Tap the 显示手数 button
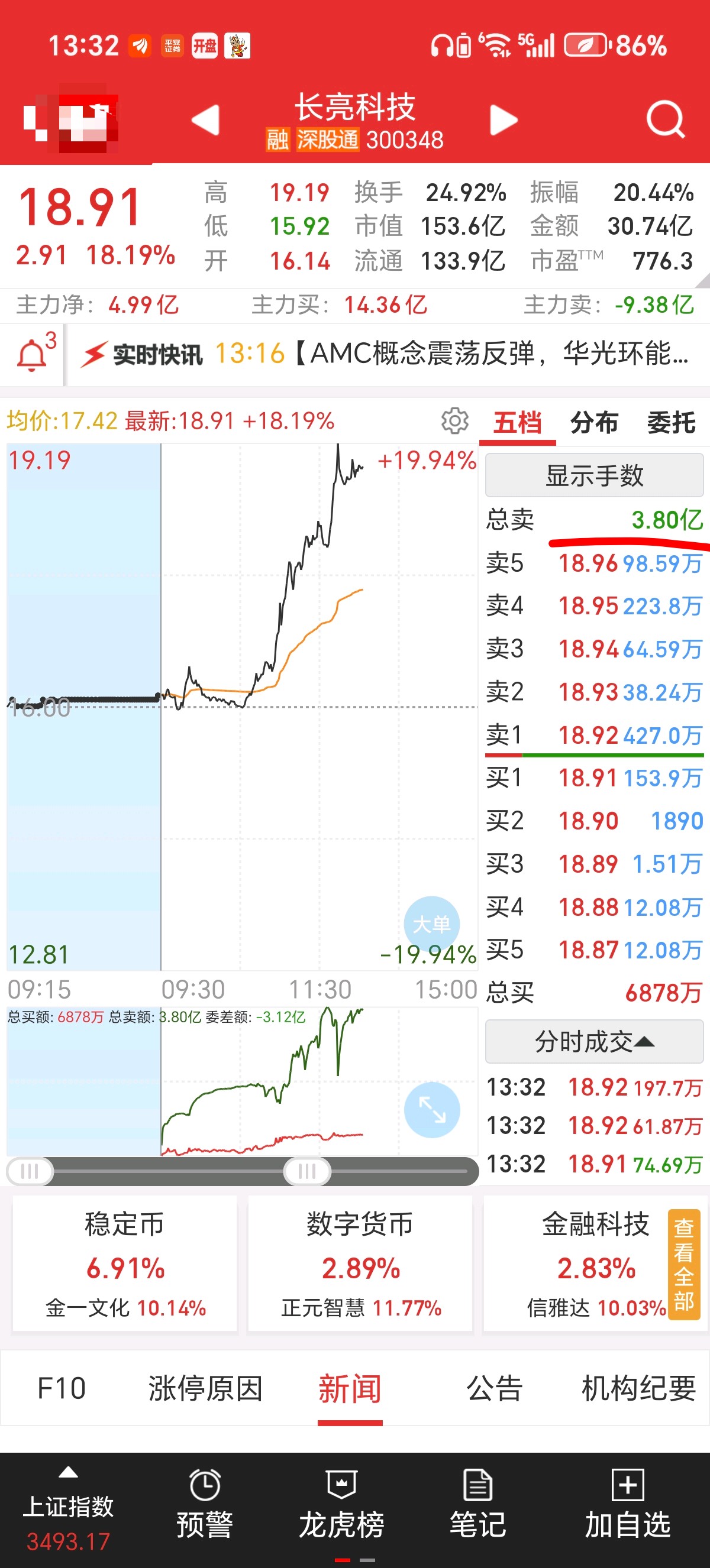 594,475
